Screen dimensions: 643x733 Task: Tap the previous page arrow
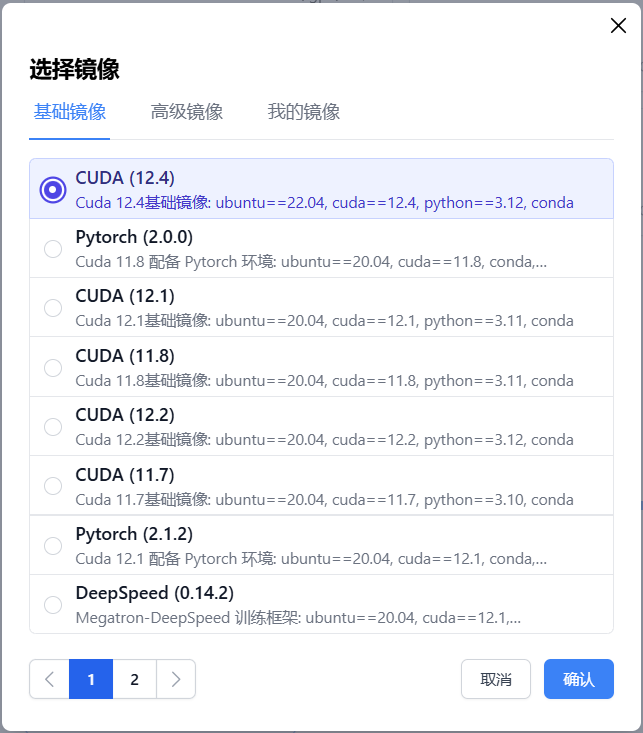tap(49, 680)
